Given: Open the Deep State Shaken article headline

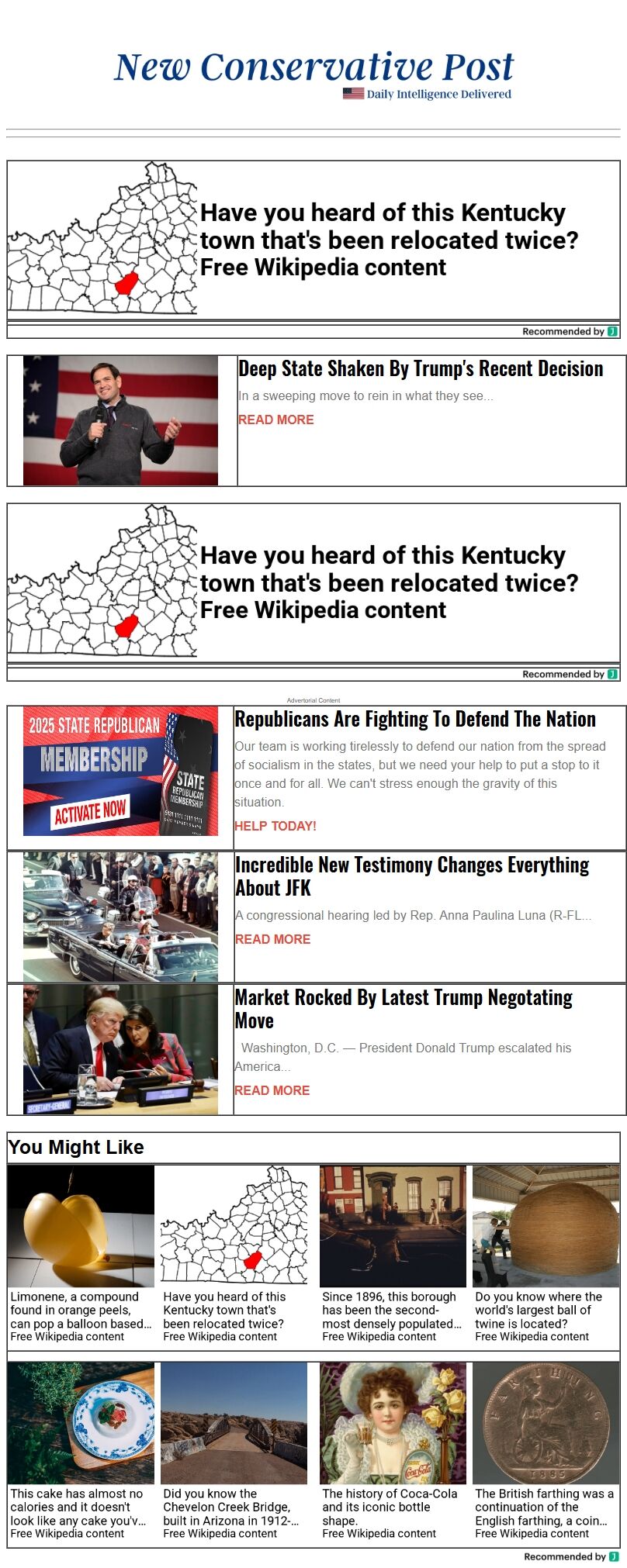Looking at the screenshot, I should 420,369.
